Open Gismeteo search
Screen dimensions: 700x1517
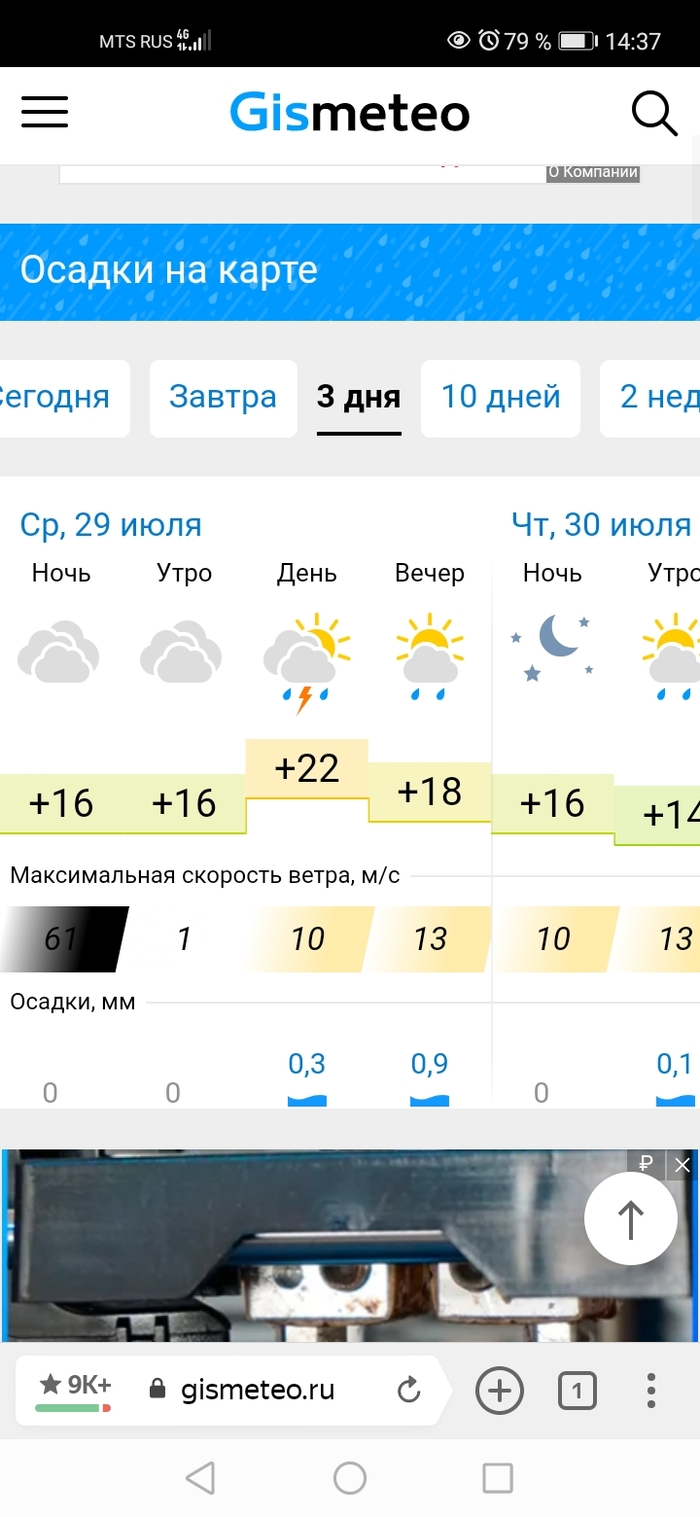point(654,113)
